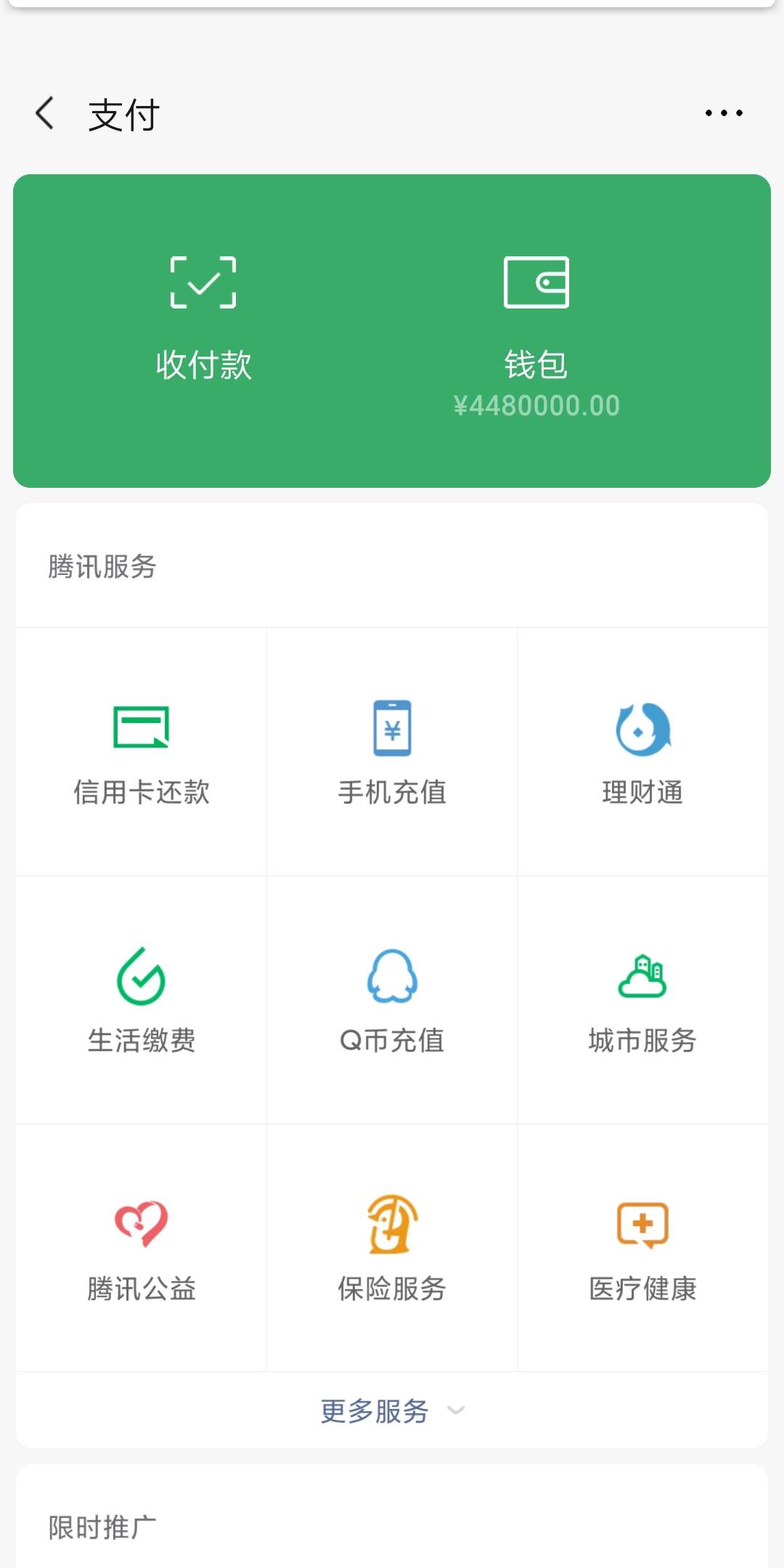Open 手机充值
Screen dimensions: 784x1568
point(392,752)
